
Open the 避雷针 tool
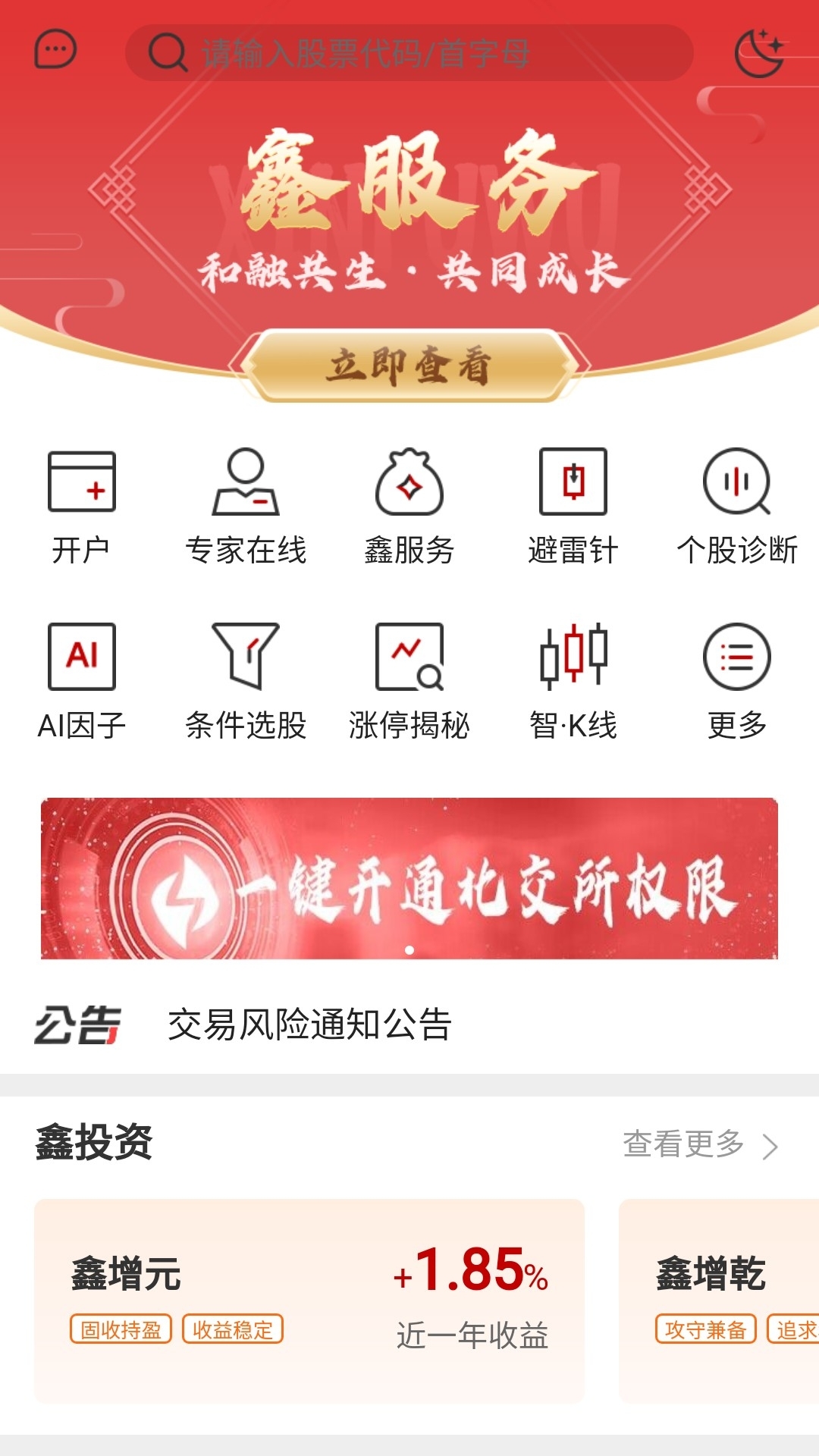573,506
